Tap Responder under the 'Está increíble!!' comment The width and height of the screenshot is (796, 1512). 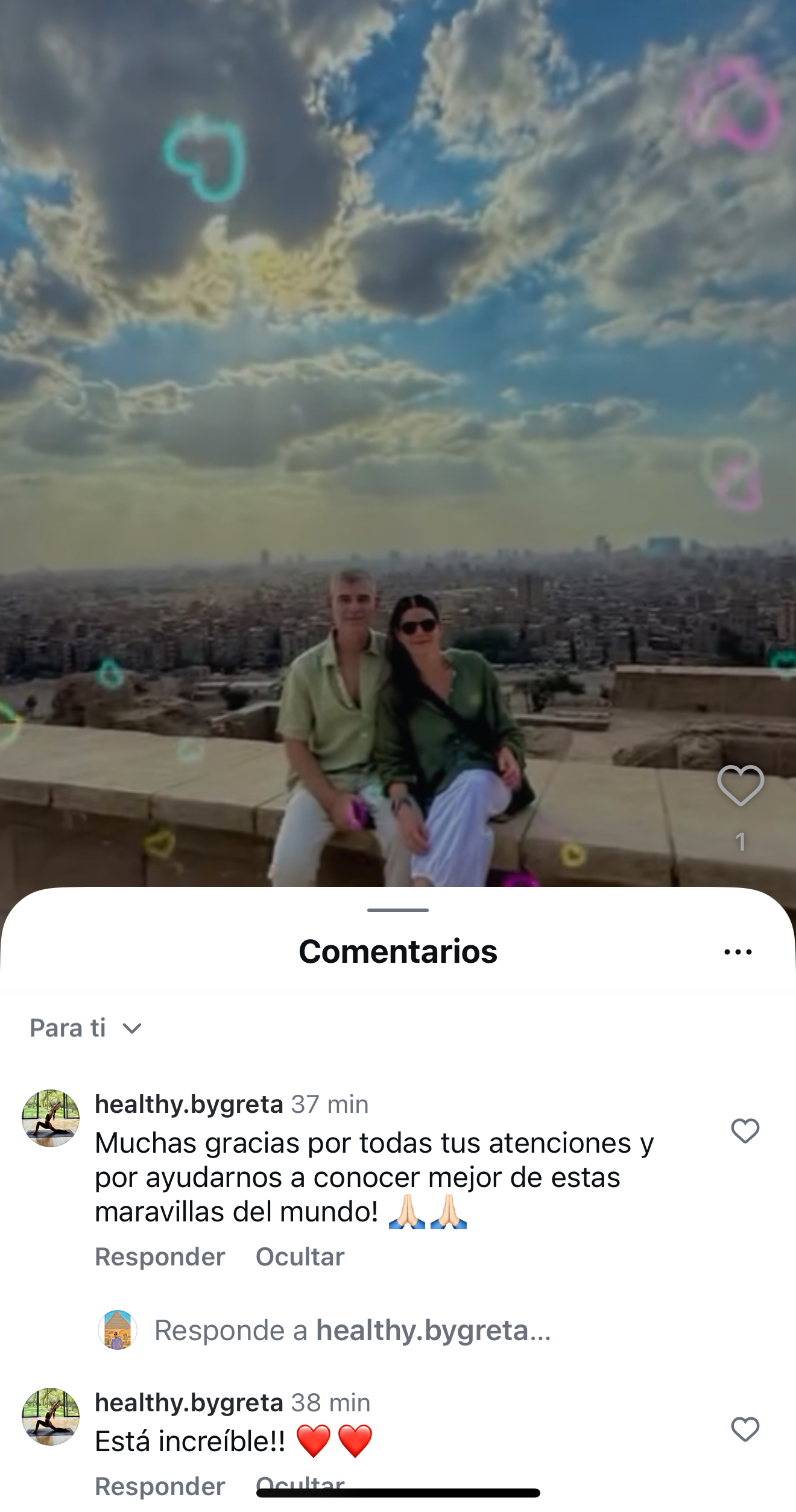[160, 1486]
